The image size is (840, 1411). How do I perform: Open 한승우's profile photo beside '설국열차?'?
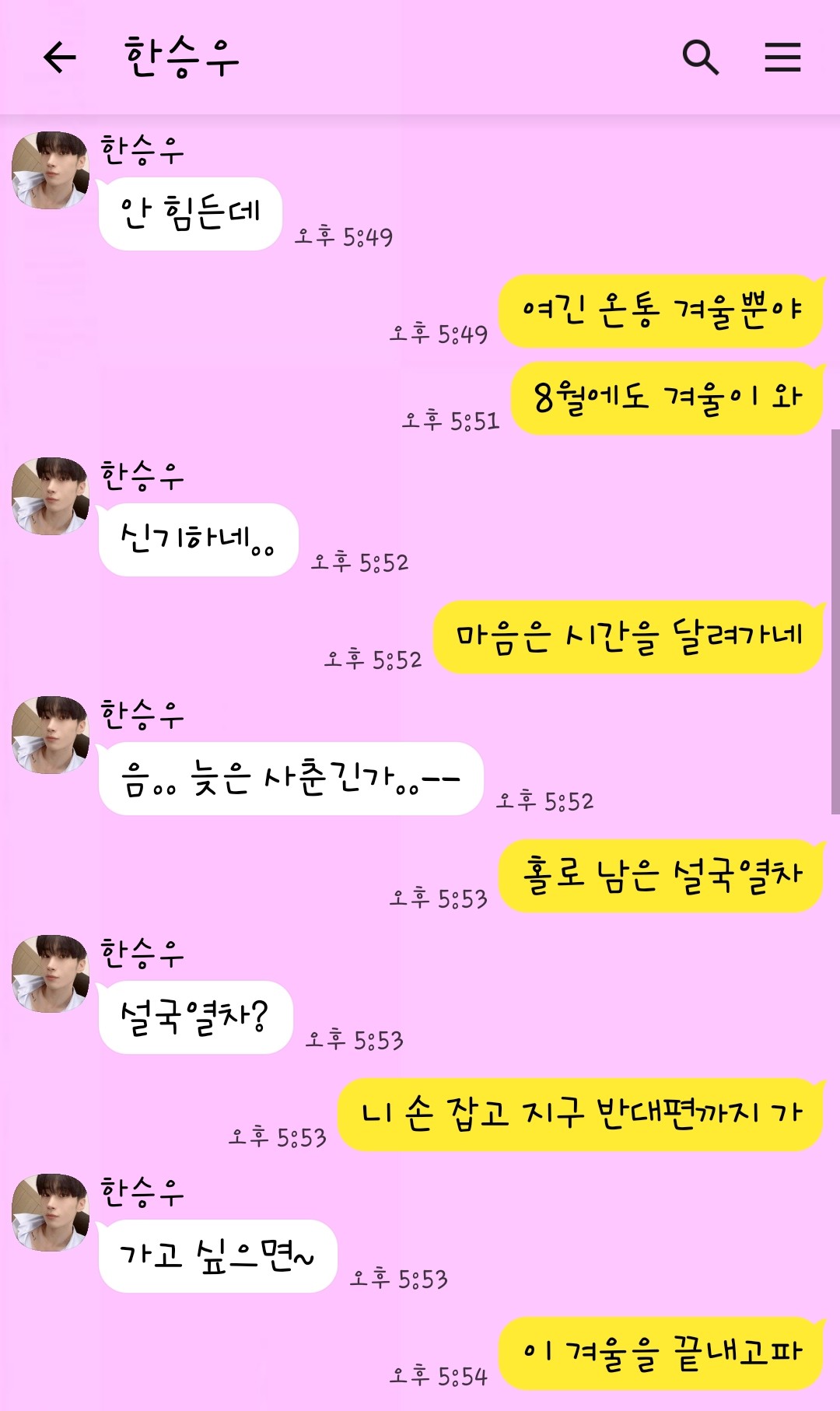coord(51,974)
